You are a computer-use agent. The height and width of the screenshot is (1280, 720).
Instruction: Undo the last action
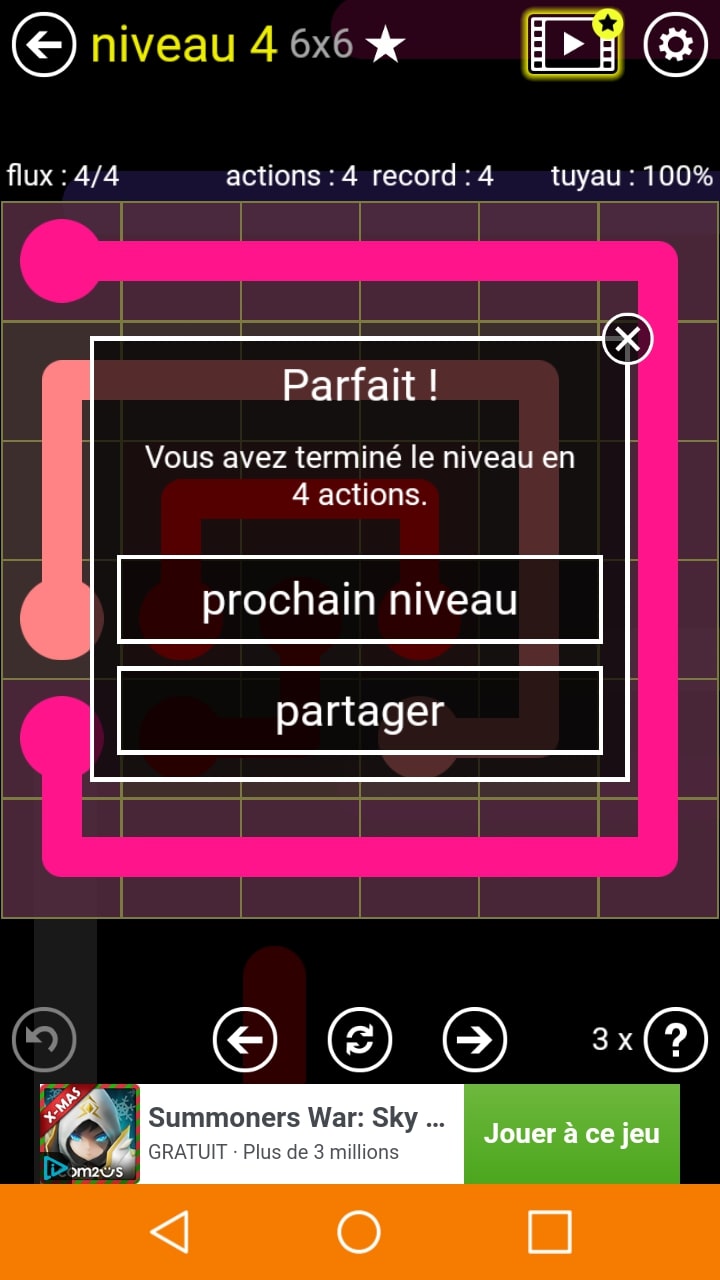click(x=44, y=1040)
